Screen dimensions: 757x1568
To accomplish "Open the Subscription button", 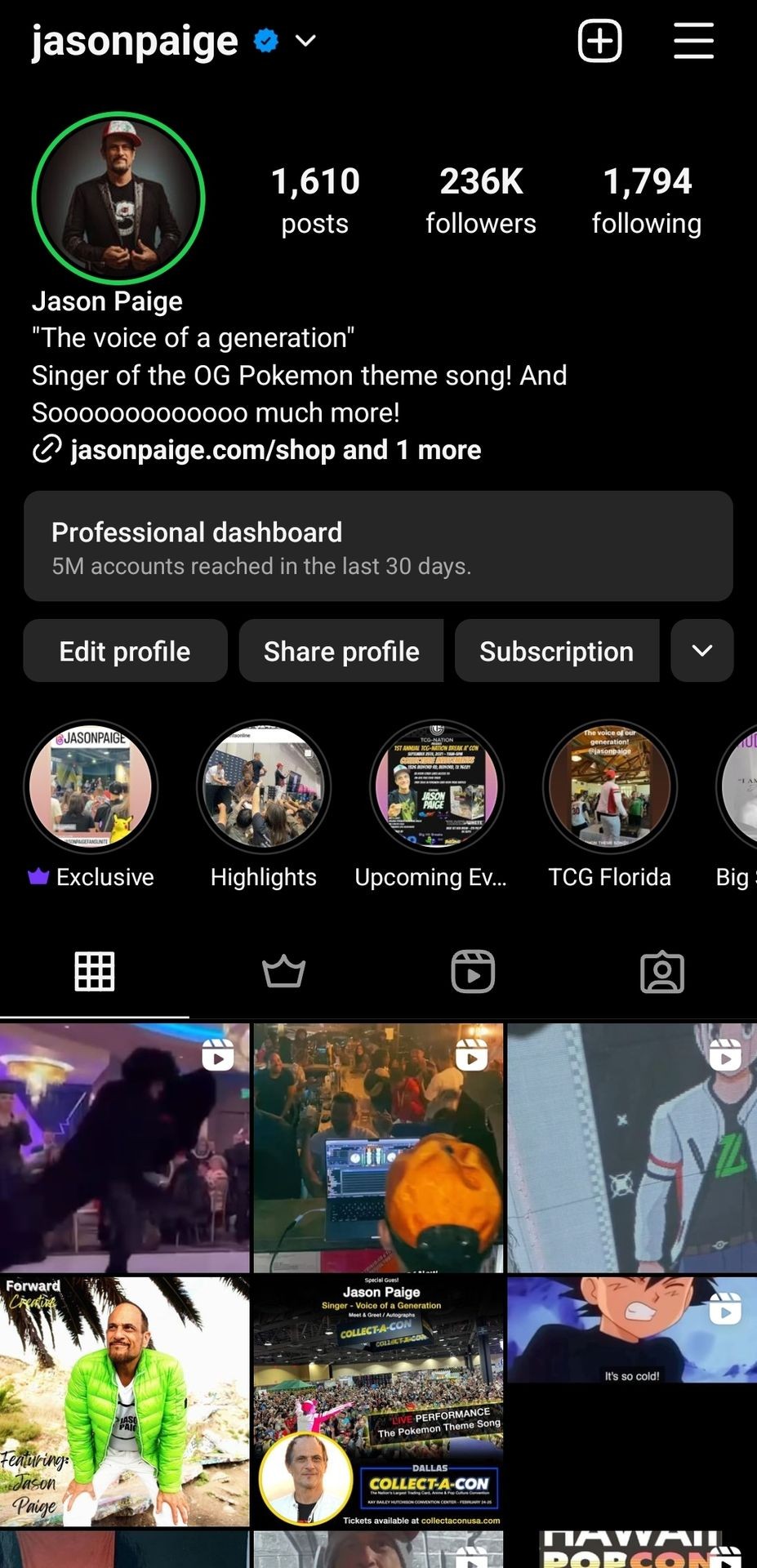I will [556, 651].
